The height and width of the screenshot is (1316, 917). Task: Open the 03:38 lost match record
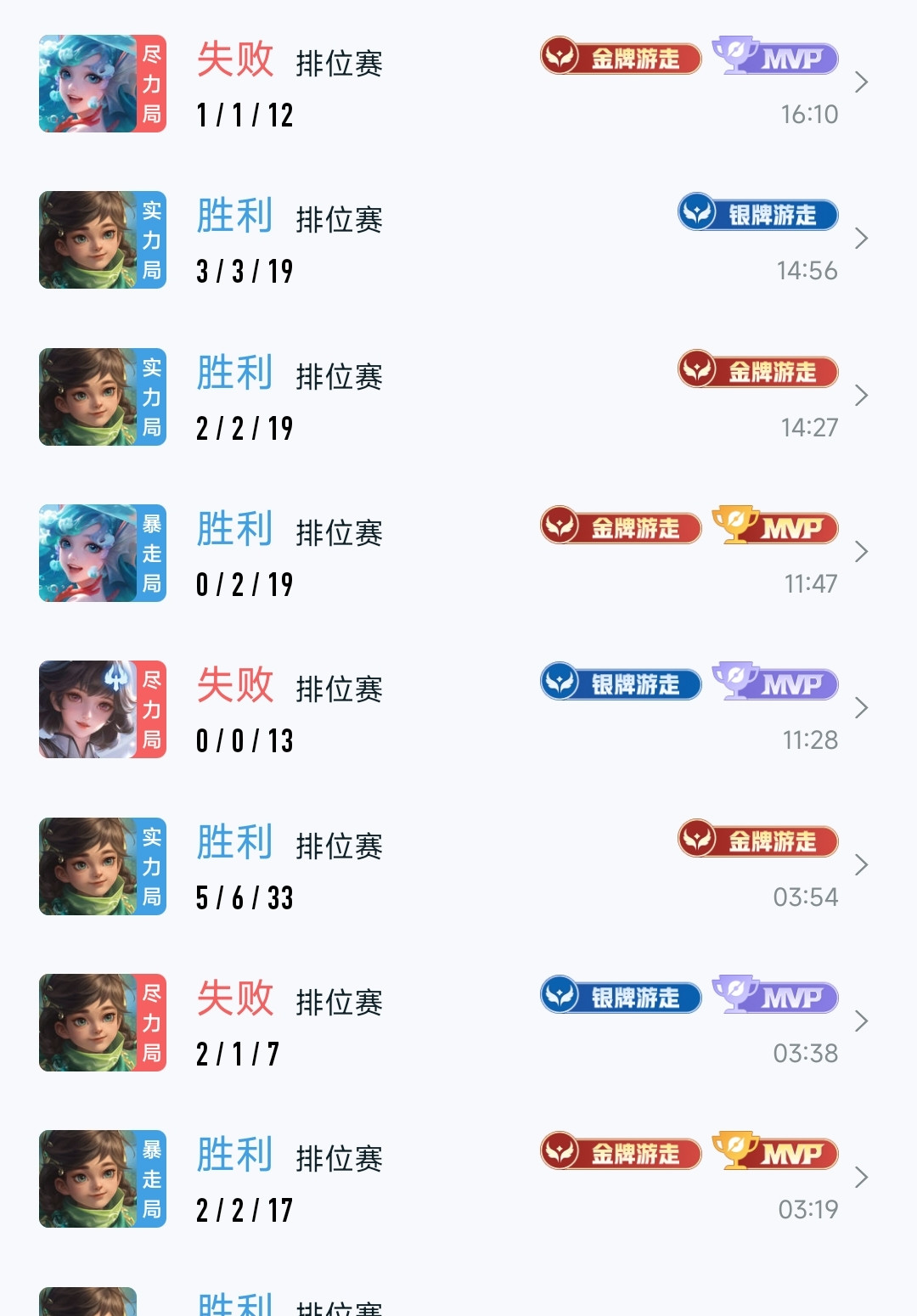point(458,1022)
